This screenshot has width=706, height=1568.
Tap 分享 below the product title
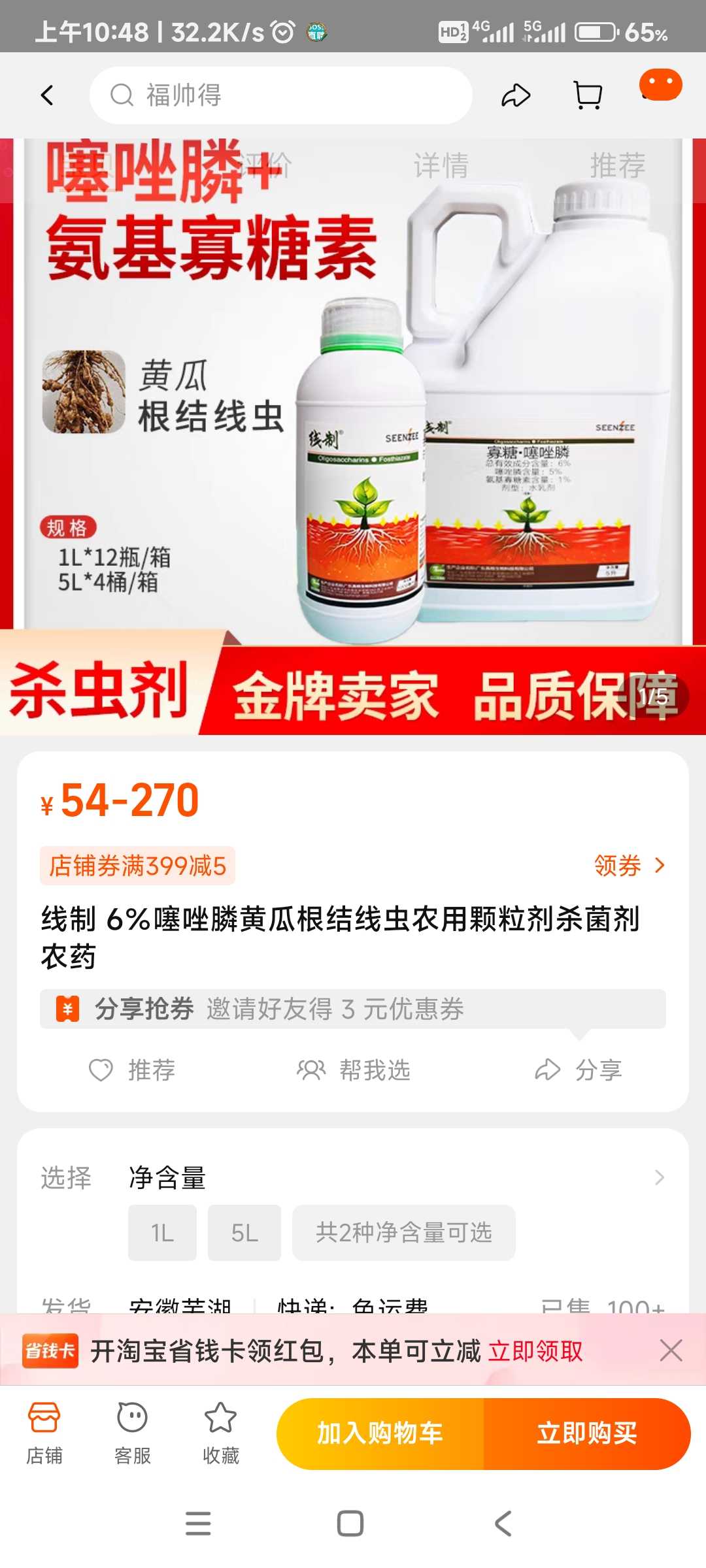coord(578,1070)
